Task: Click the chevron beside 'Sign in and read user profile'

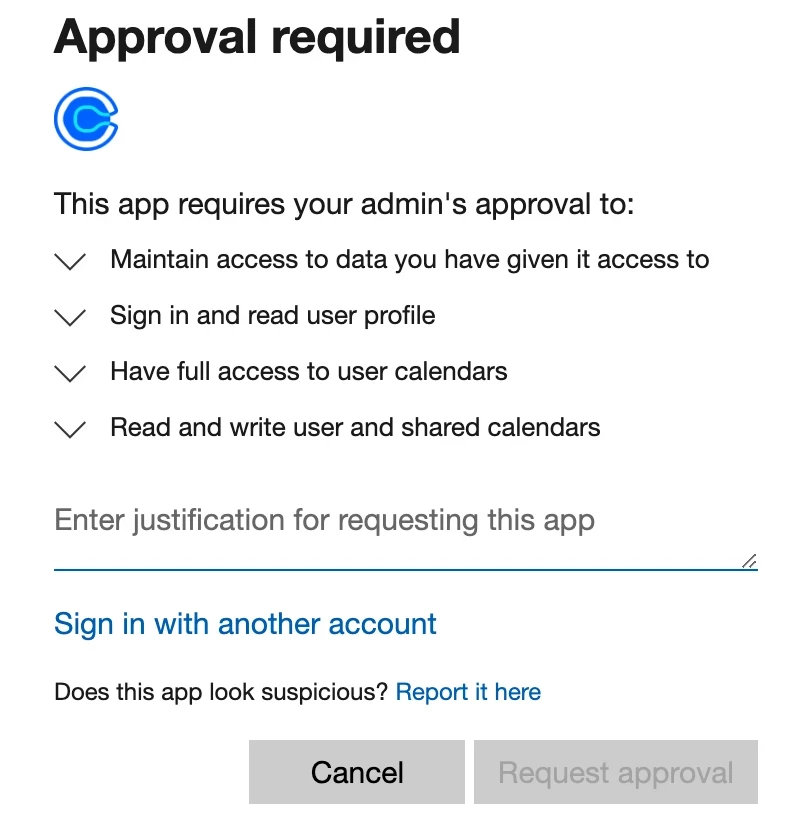Action: click(69, 317)
